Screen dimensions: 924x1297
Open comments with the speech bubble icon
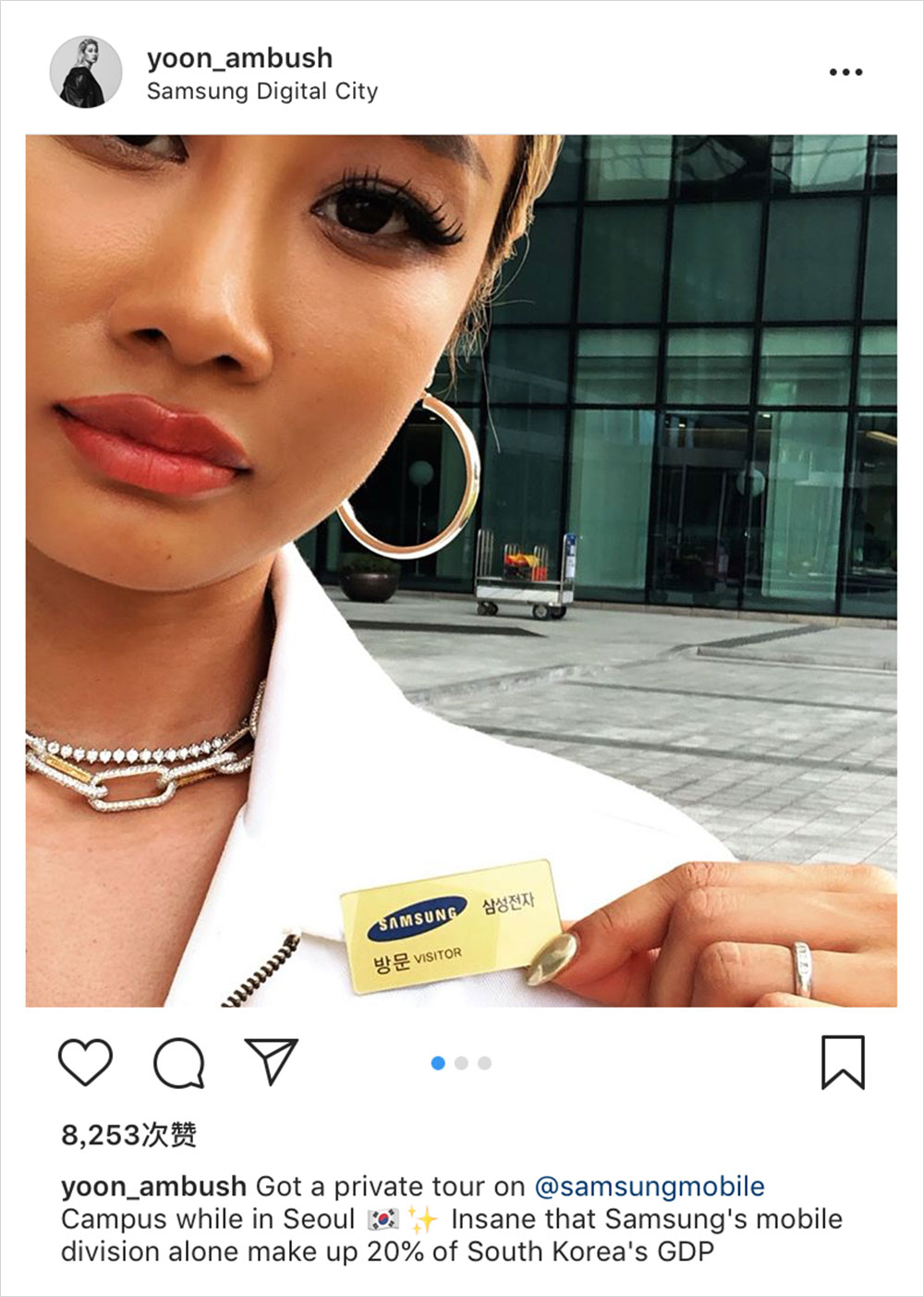(178, 1062)
